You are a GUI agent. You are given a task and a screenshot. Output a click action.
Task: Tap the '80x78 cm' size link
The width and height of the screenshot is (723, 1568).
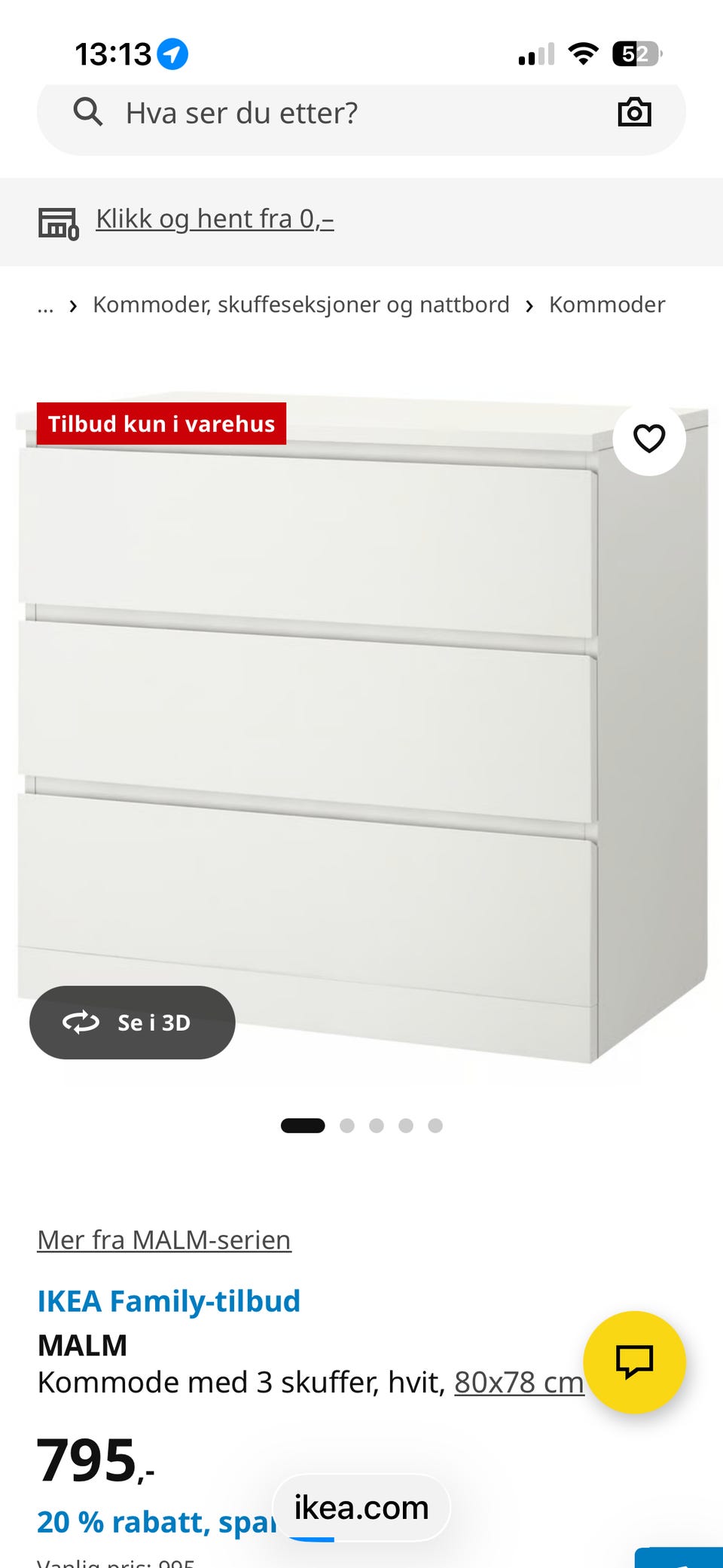pos(519,1382)
